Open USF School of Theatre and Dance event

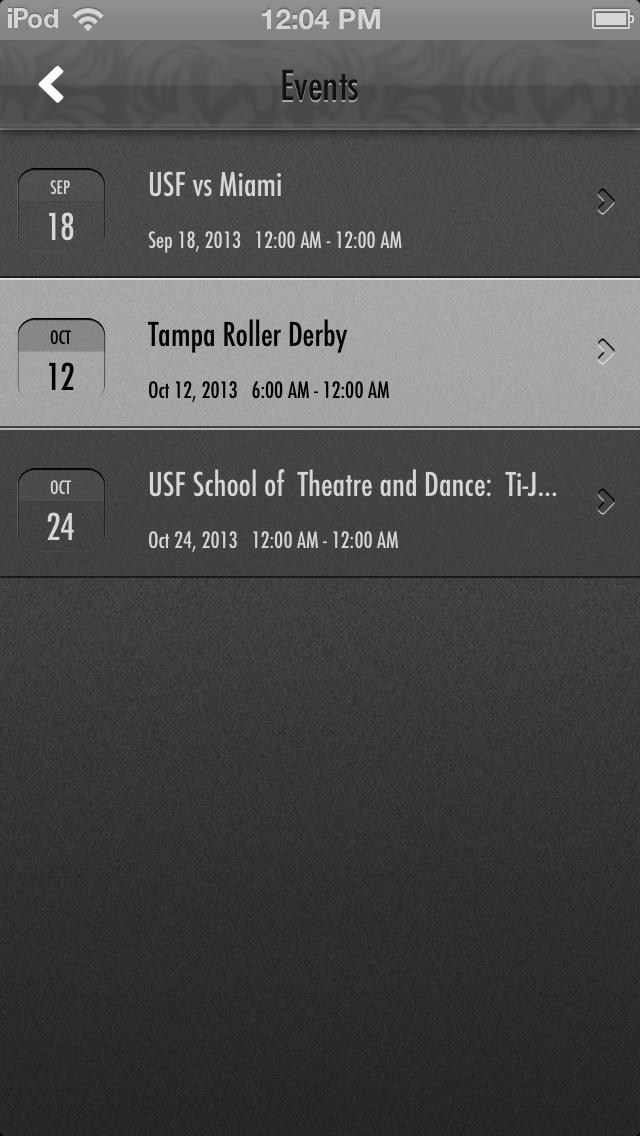pos(320,503)
